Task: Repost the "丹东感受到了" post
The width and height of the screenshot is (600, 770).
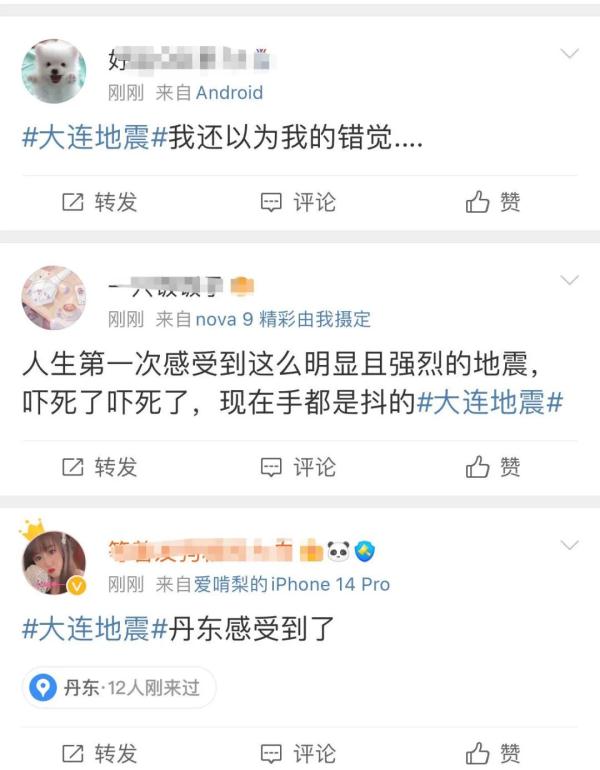Action: 99,753
